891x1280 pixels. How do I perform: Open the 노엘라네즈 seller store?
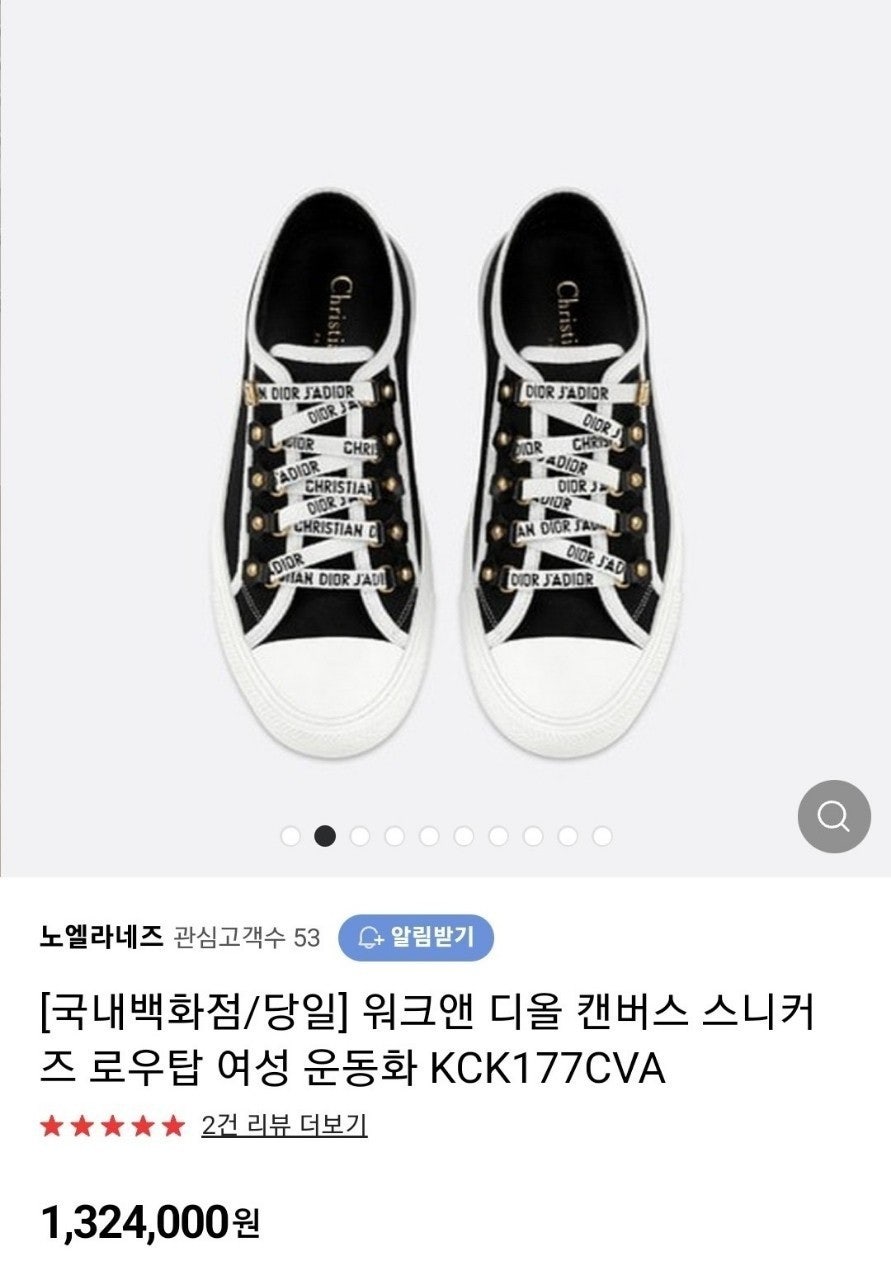click(101, 937)
